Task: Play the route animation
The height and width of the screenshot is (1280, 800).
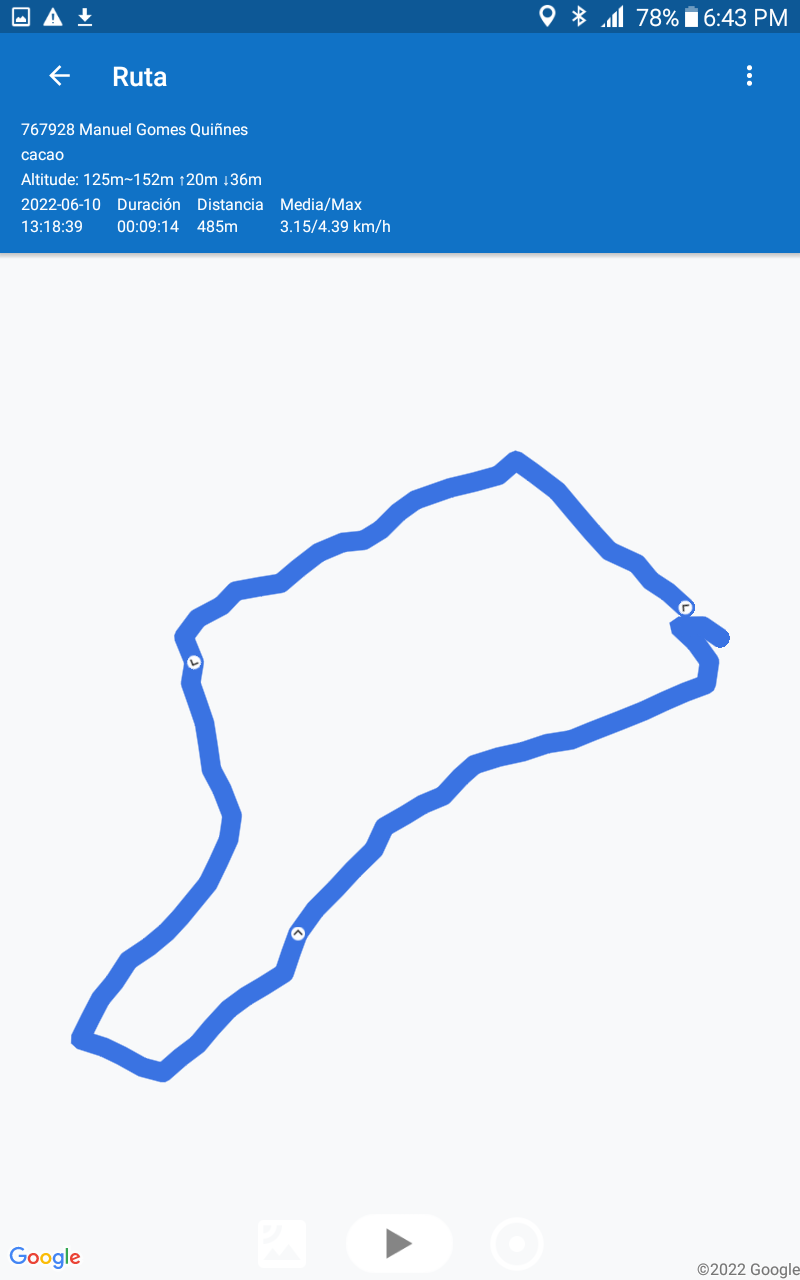Action: (x=399, y=1243)
